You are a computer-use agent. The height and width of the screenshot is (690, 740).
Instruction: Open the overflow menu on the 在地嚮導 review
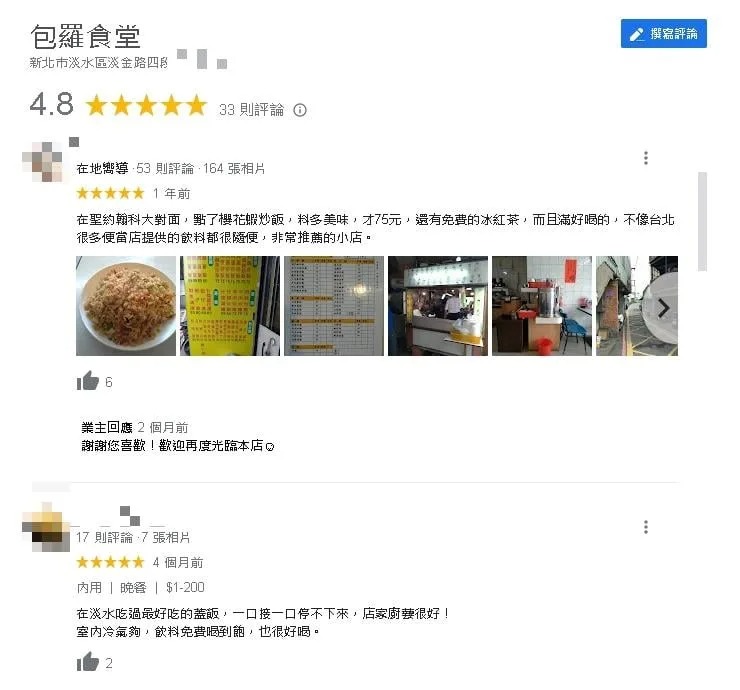(x=646, y=158)
